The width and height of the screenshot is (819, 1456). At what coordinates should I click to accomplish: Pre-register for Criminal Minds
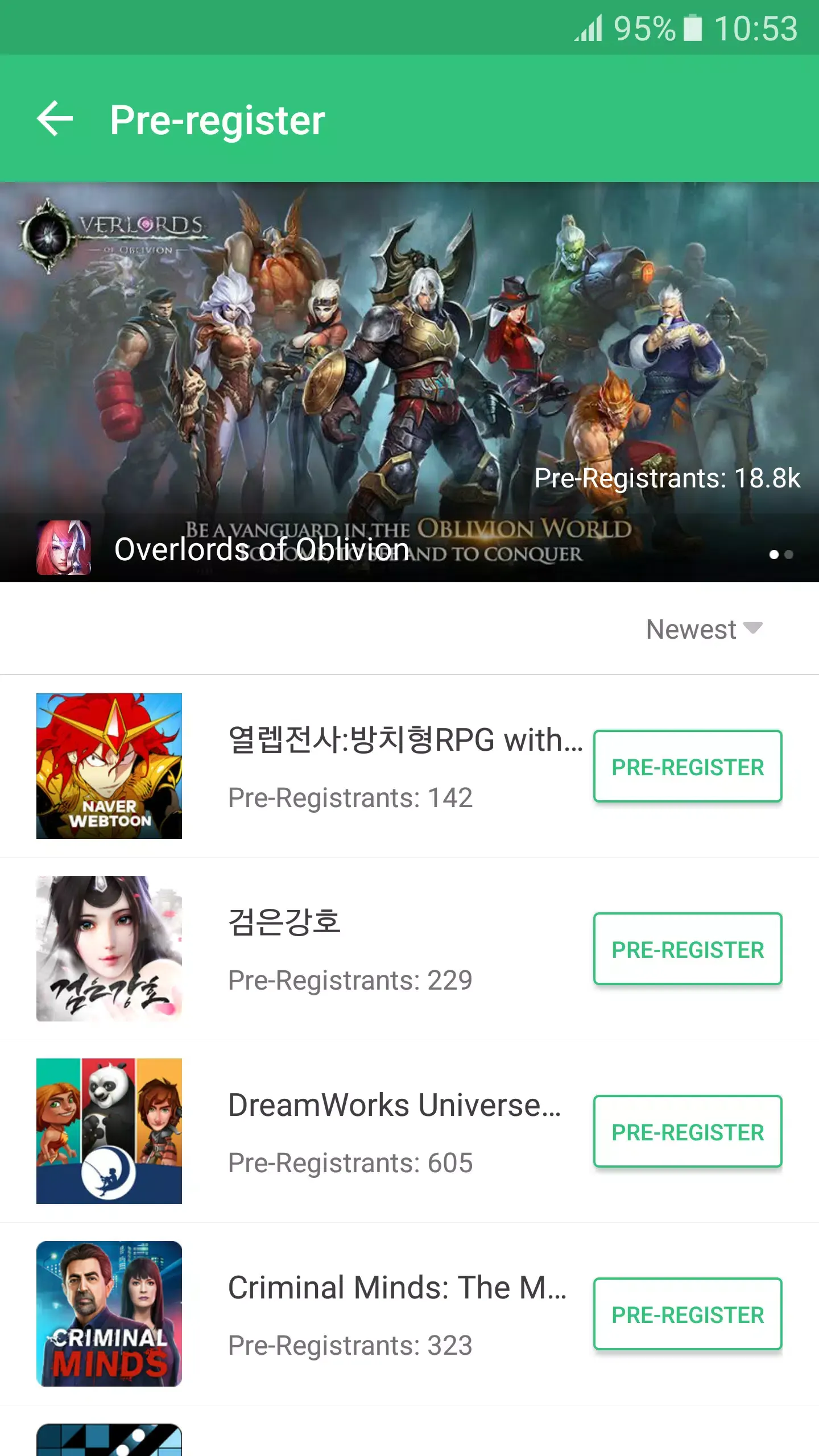point(688,1314)
